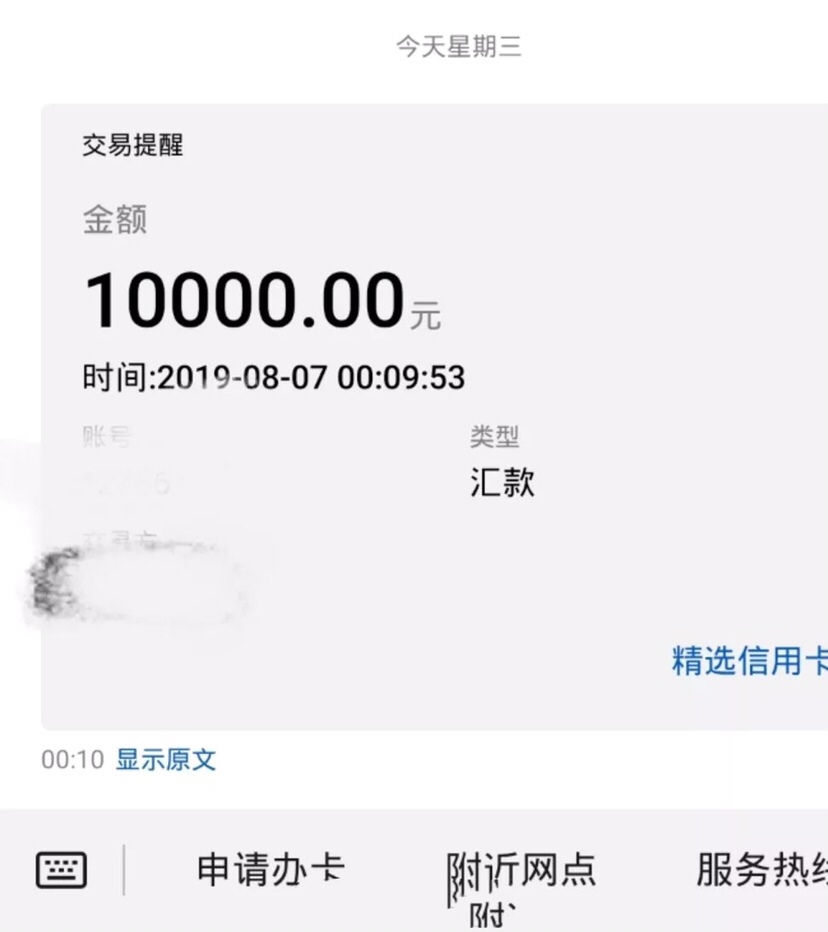Tap the 显示原文 link
This screenshot has width=828, height=932.
[x=166, y=759]
